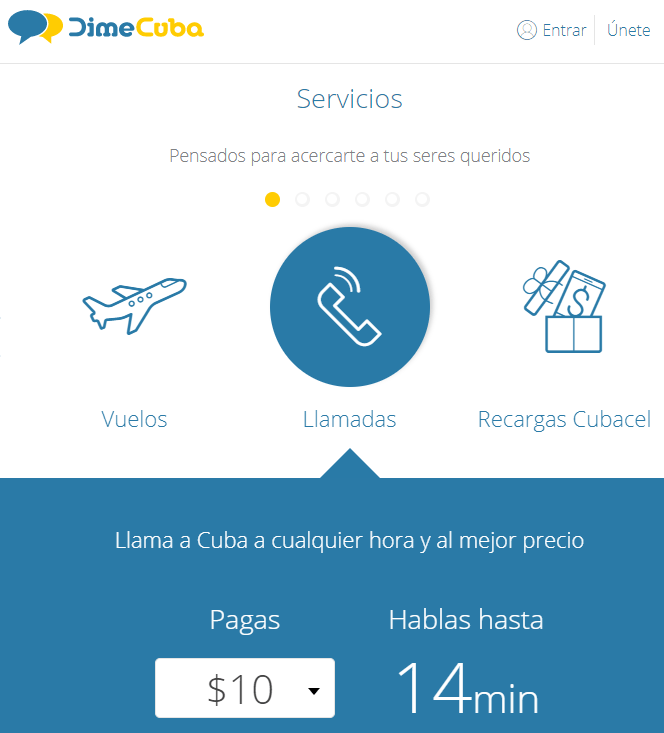Go to the last carousel page dot
664x733 pixels.
tap(422, 199)
